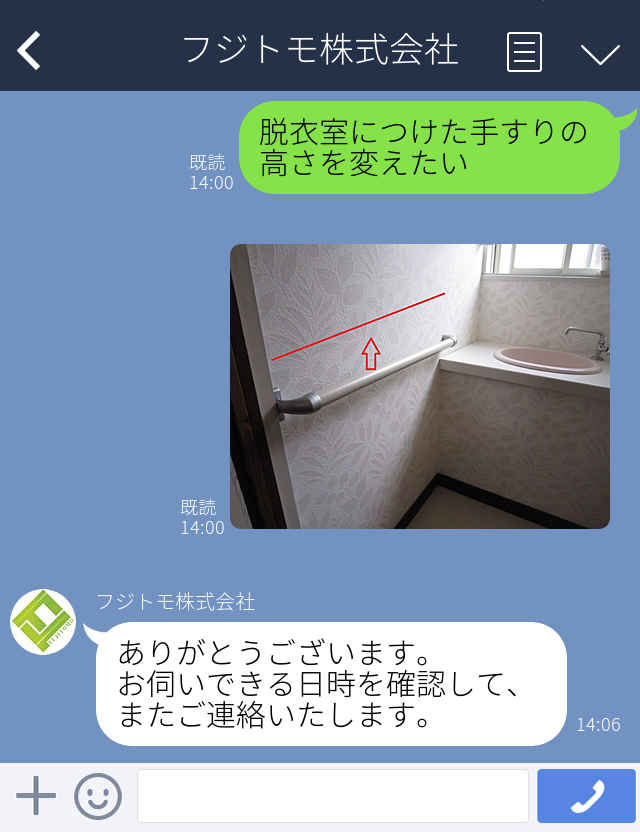Screen dimensions: 640x832
Task: Expand the chat options chevron
Action: click(600, 52)
